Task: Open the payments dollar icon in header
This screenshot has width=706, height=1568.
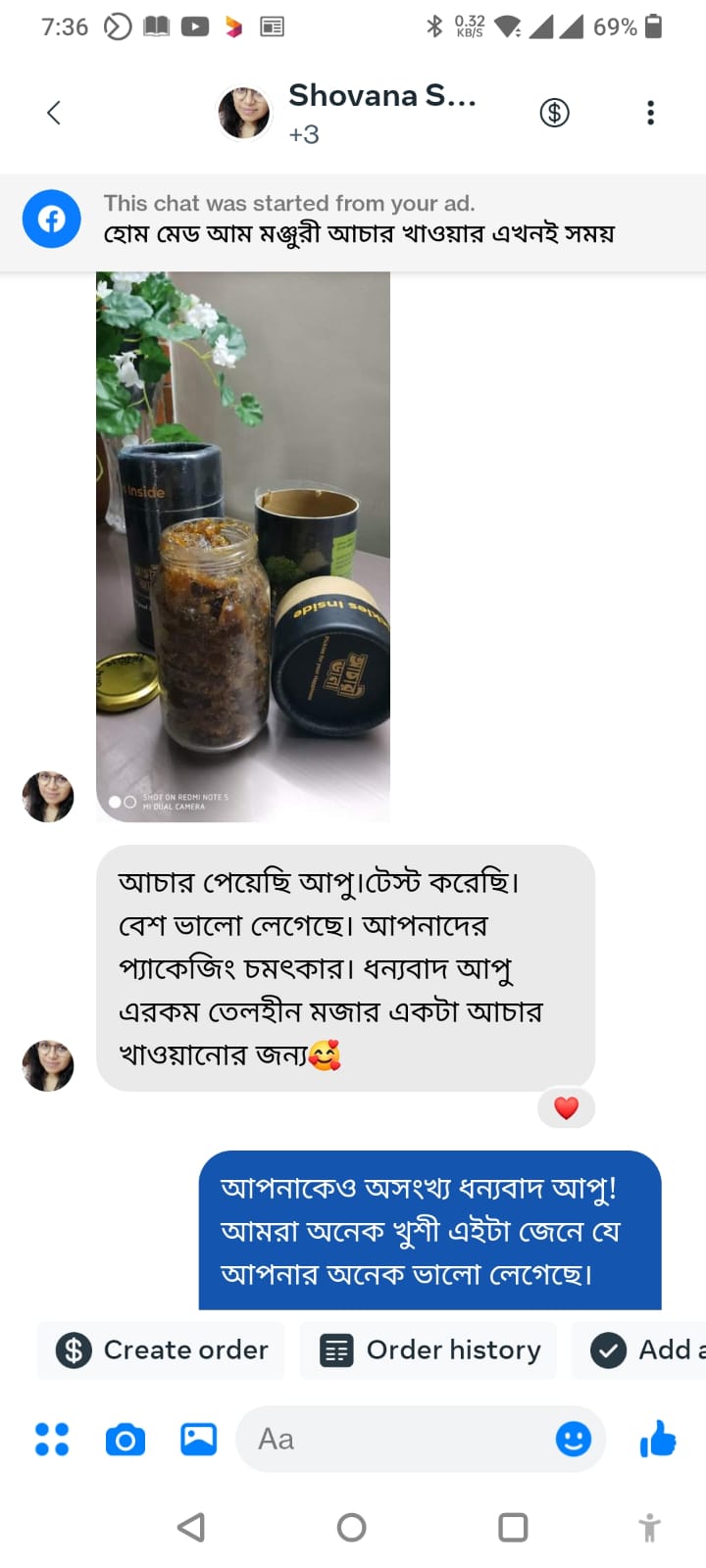Action: coord(554,112)
